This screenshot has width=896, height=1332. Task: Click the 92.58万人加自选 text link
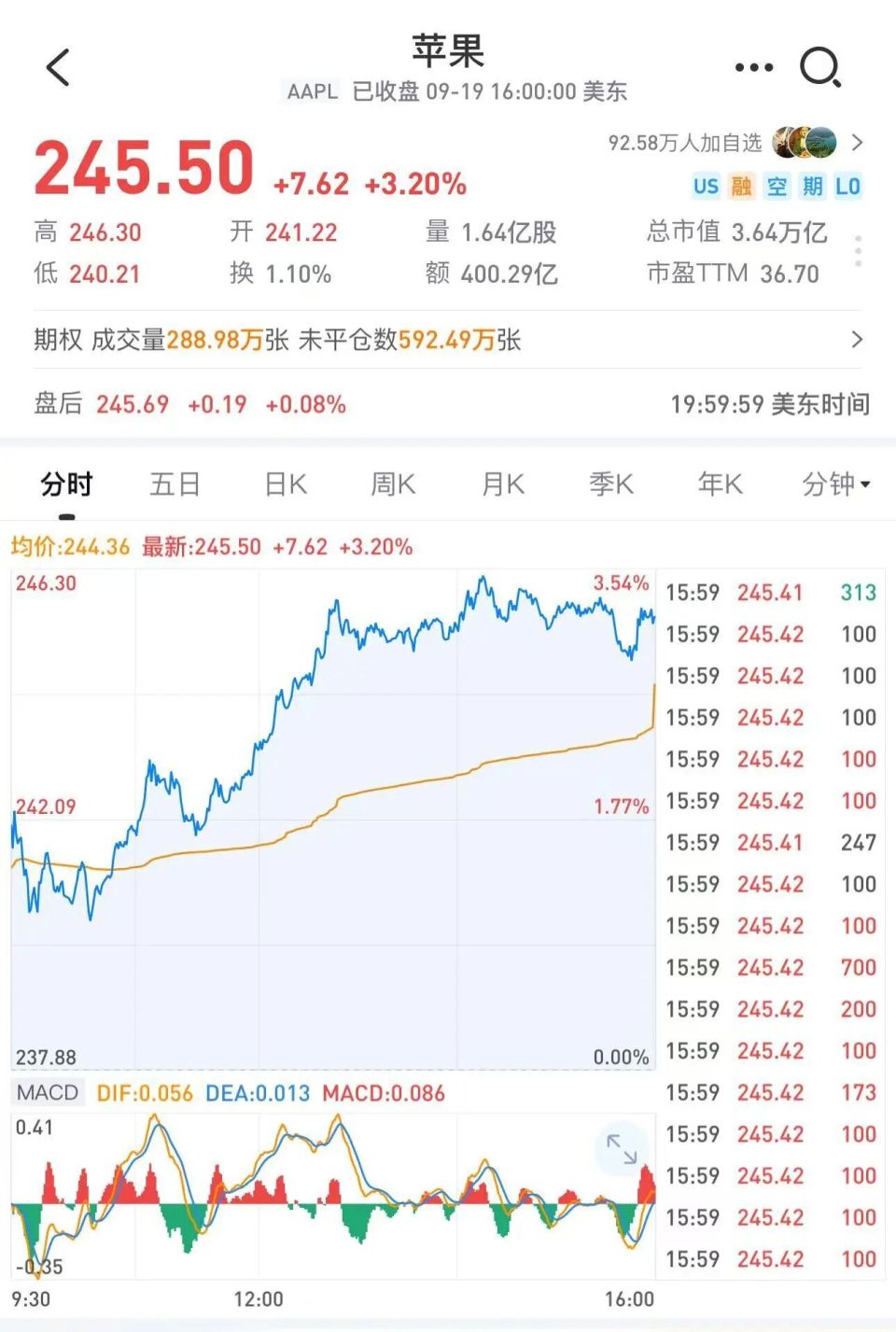(x=684, y=142)
